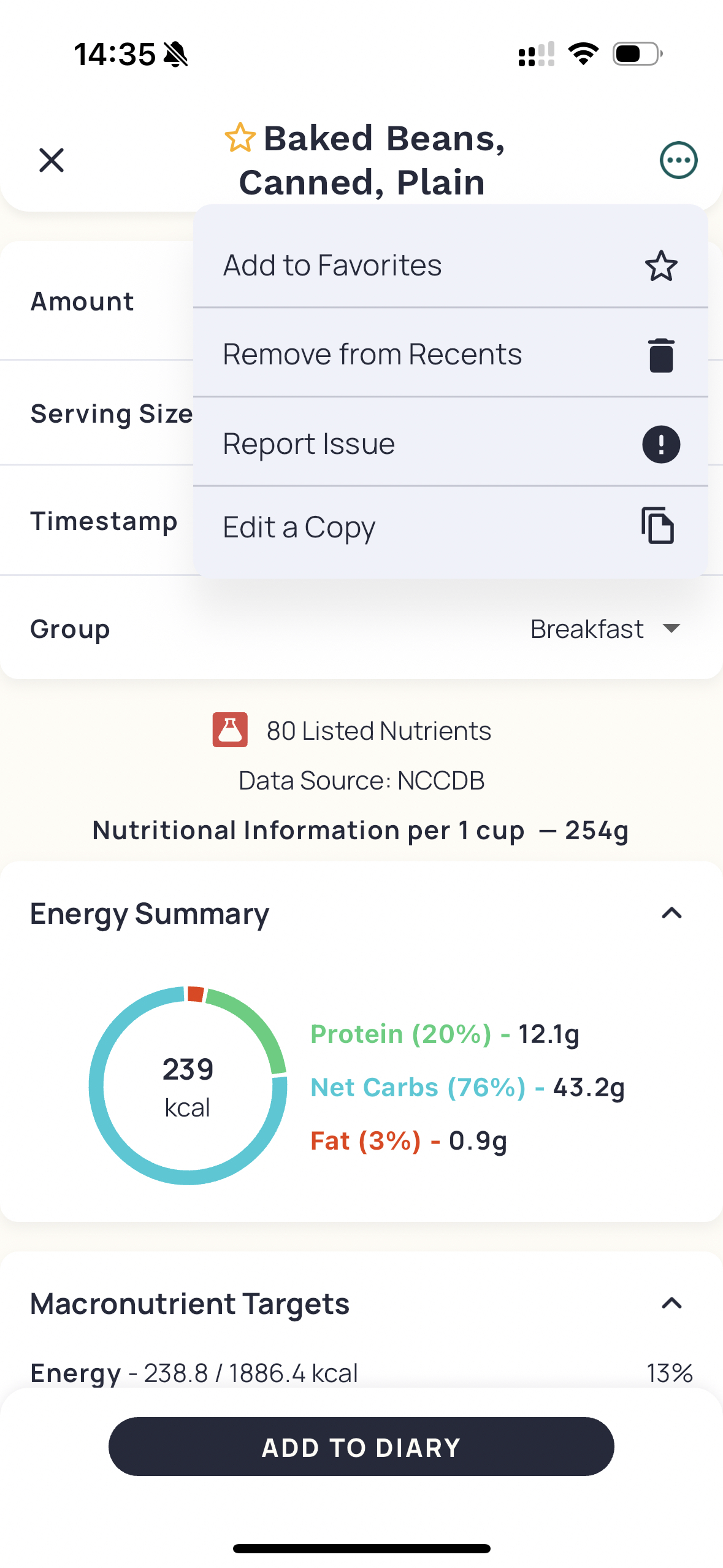The width and height of the screenshot is (723, 1568).
Task: Select Add to Favorites from the menu
Action: pyautogui.click(x=332, y=264)
